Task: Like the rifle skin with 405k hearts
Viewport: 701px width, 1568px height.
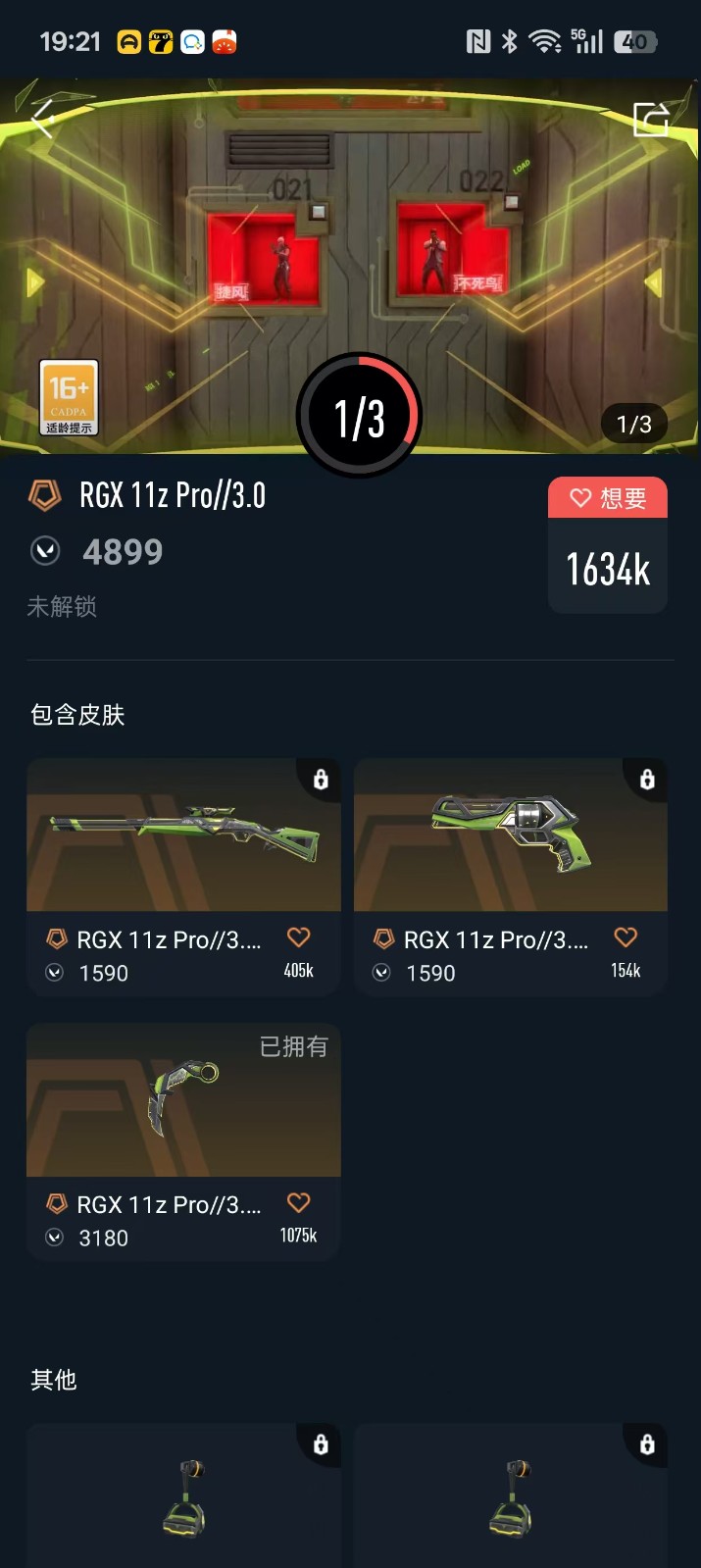Action: (299, 937)
